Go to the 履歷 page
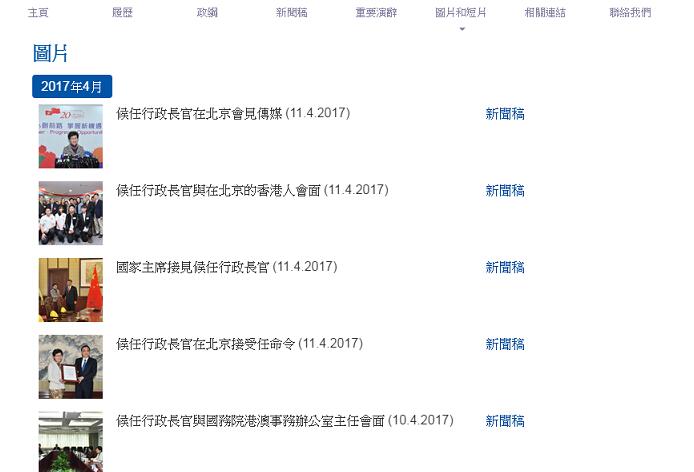694x472 pixels. [x=123, y=13]
